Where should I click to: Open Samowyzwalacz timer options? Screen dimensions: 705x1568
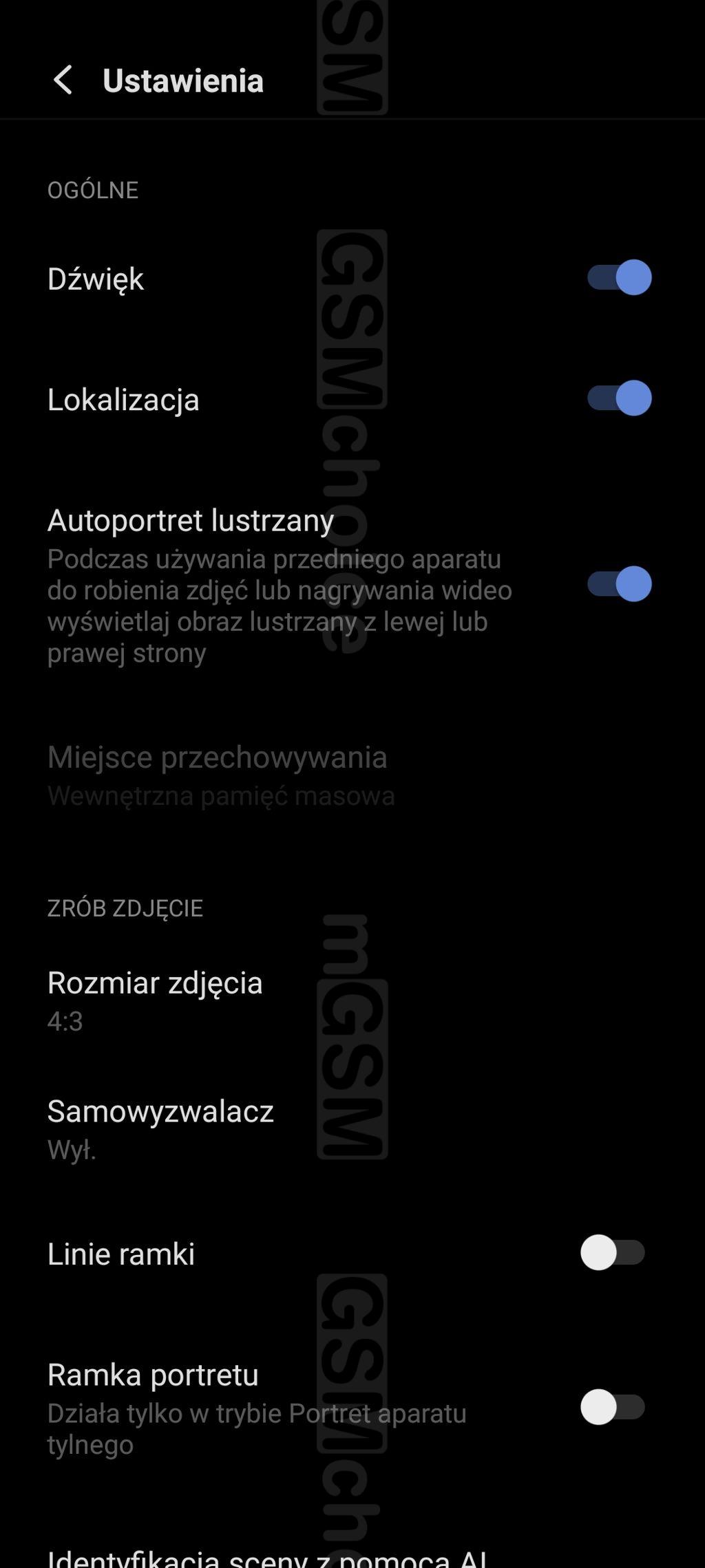[x=352, y=1128]
